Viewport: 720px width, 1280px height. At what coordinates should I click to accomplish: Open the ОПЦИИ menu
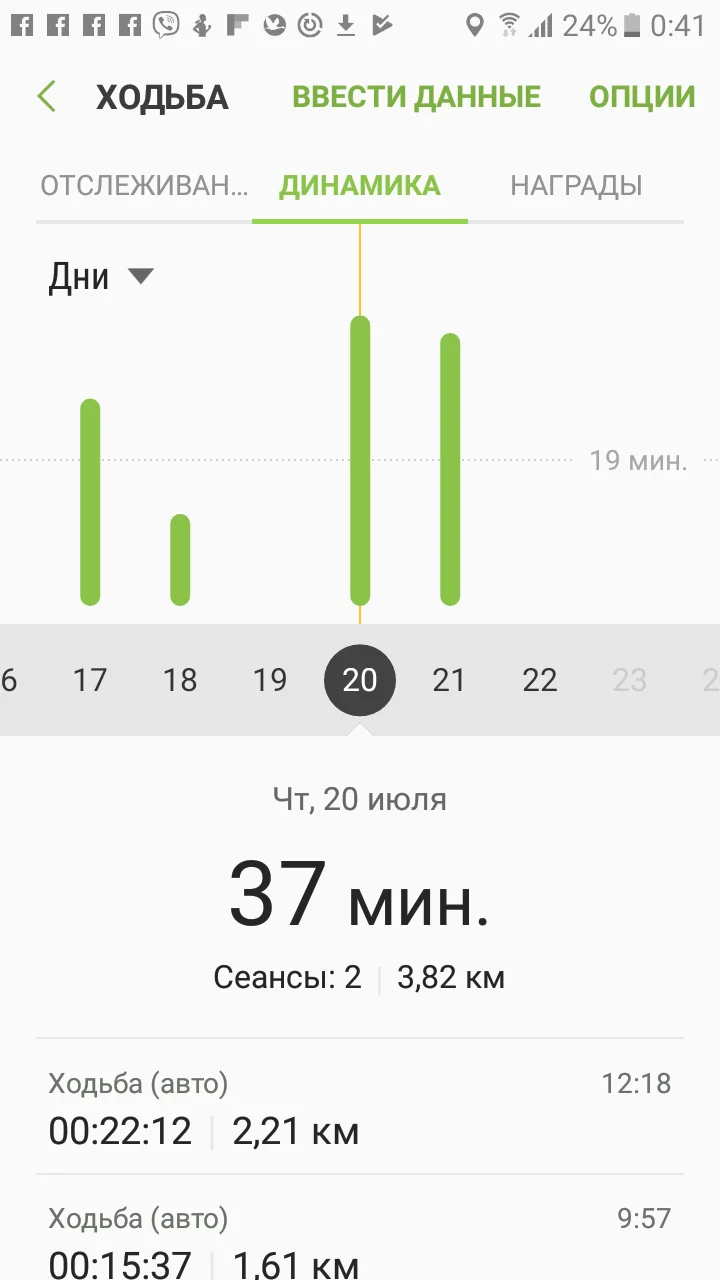[642, 97]
